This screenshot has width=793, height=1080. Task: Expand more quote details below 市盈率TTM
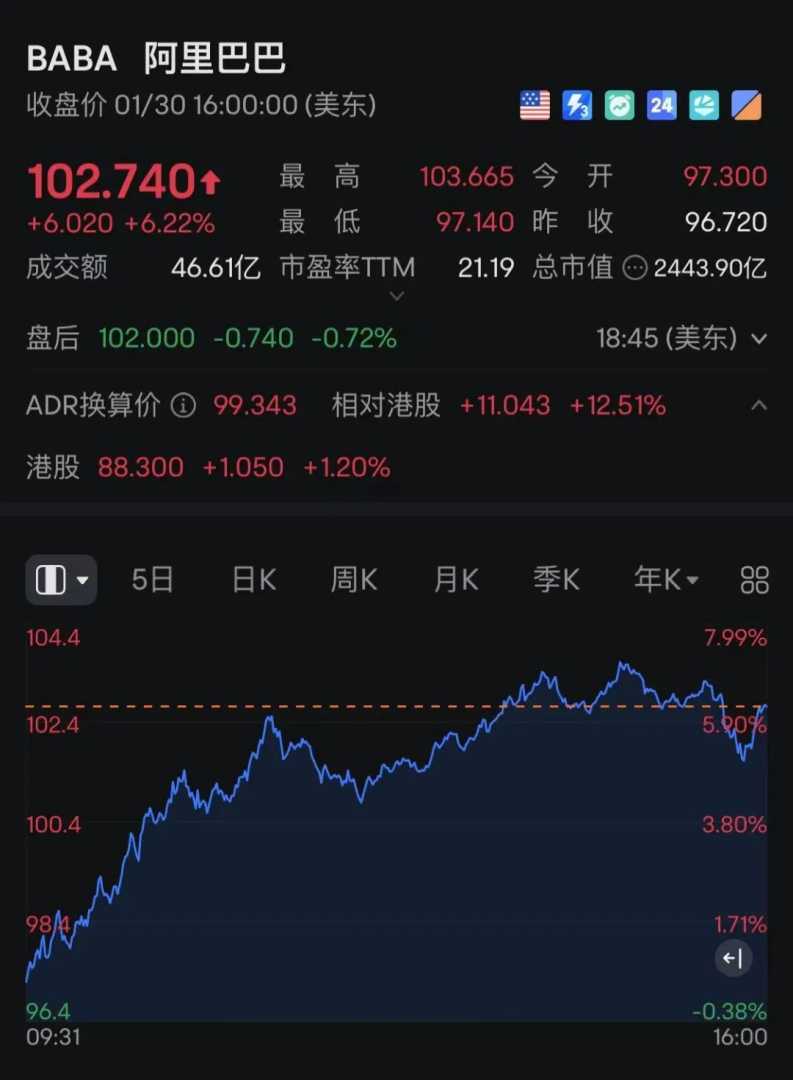point(397,296)
